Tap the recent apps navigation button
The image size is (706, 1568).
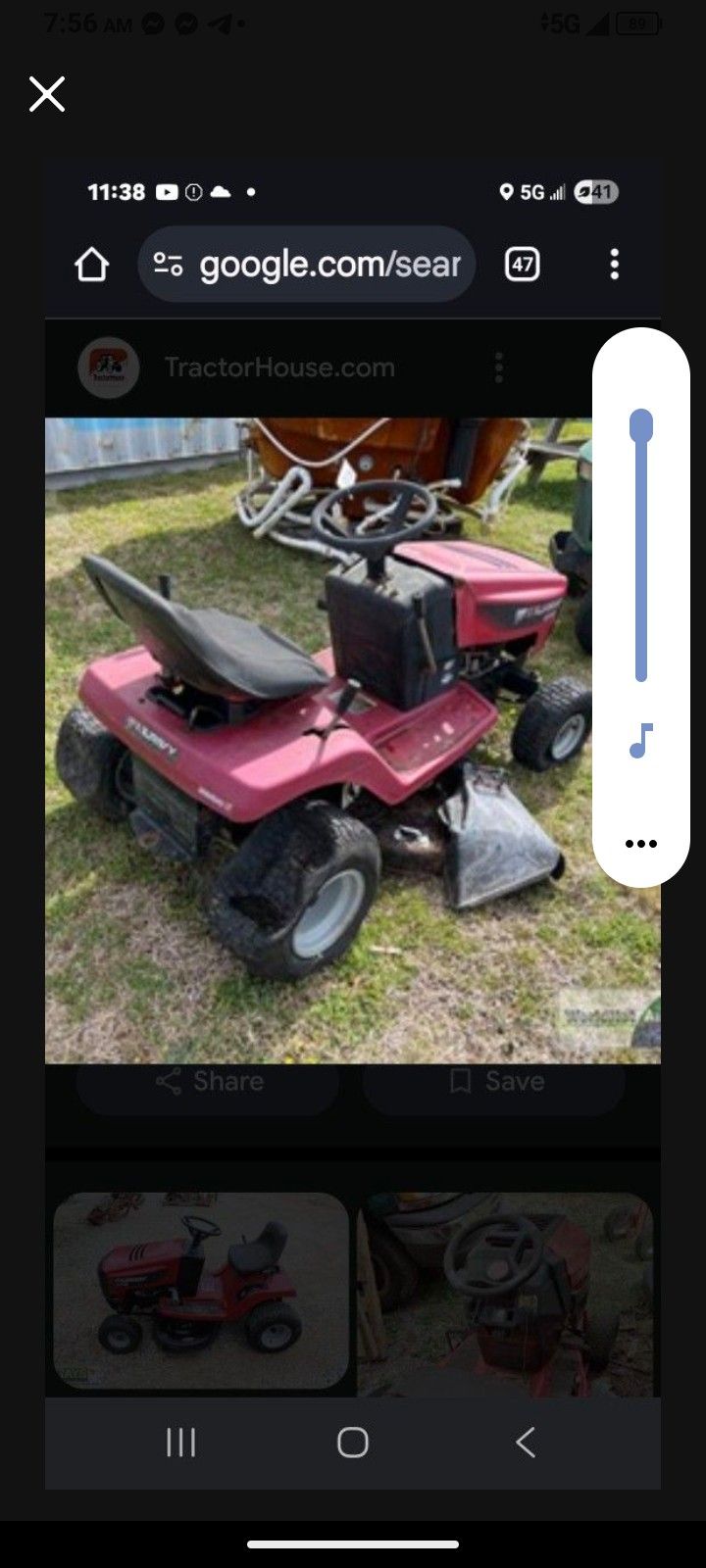tap(180, 1442)
